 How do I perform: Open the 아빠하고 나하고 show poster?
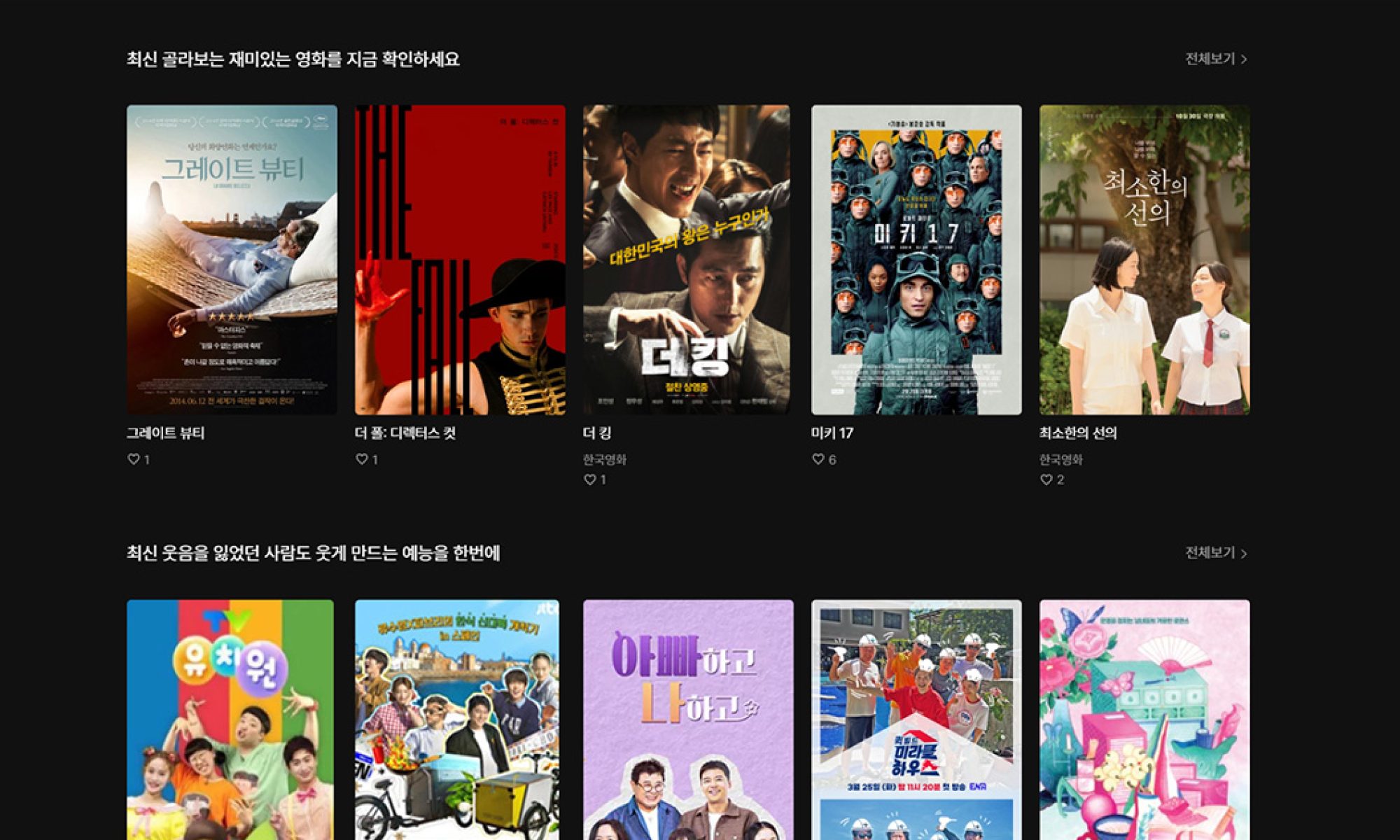tap(688, 720)
